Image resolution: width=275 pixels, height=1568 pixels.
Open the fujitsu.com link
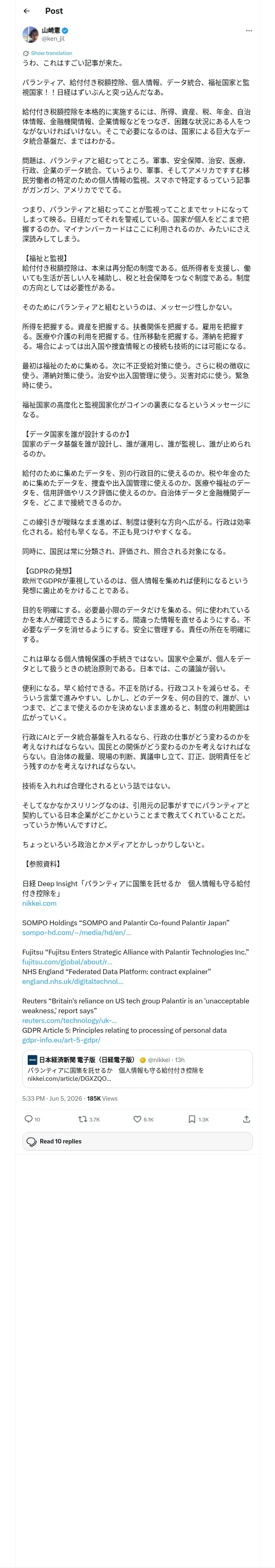pyautogui.click(x=68, y=961)
